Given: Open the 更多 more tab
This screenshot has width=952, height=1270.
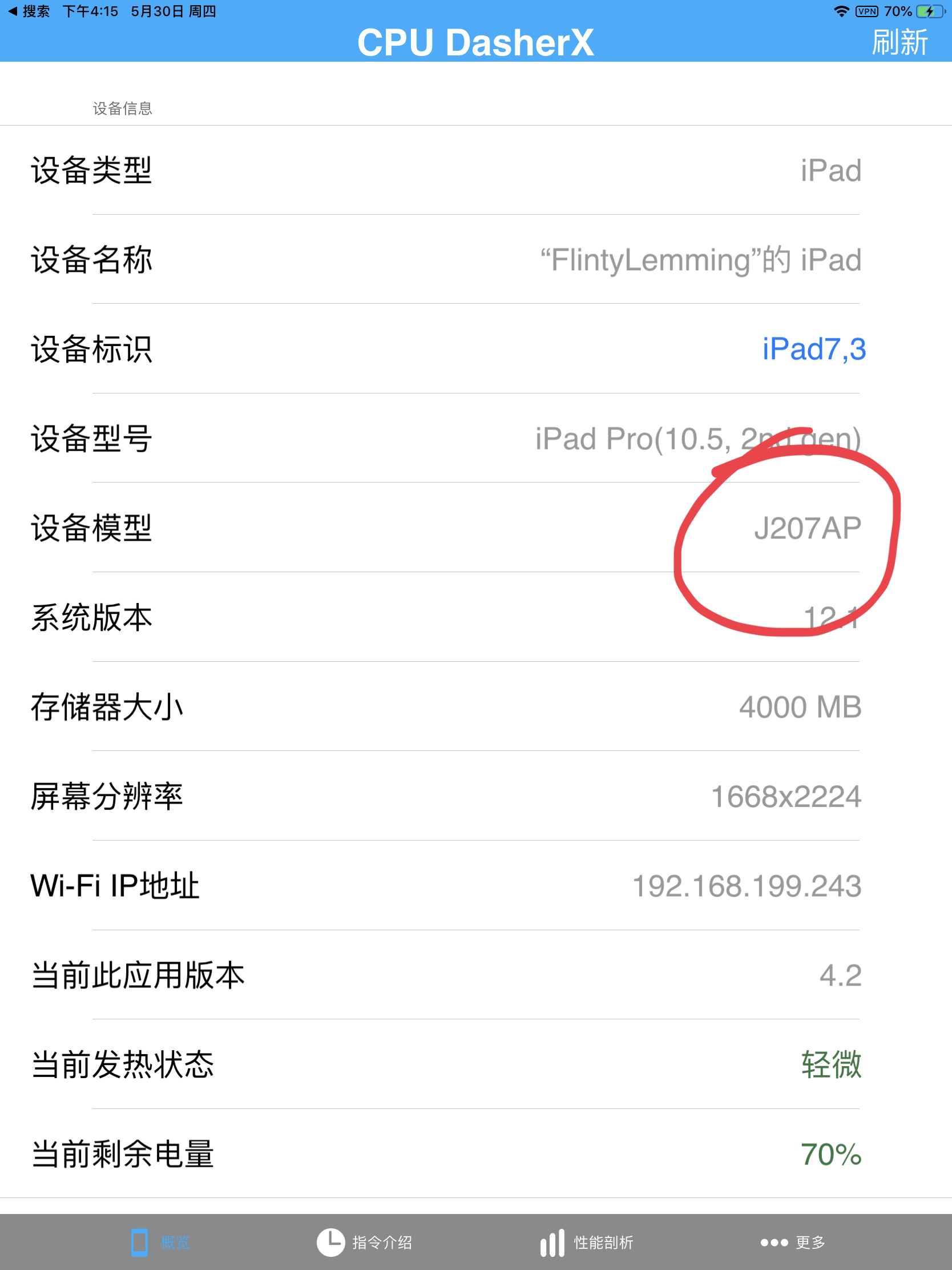Looking at the screenshot, I should 793,1243.
